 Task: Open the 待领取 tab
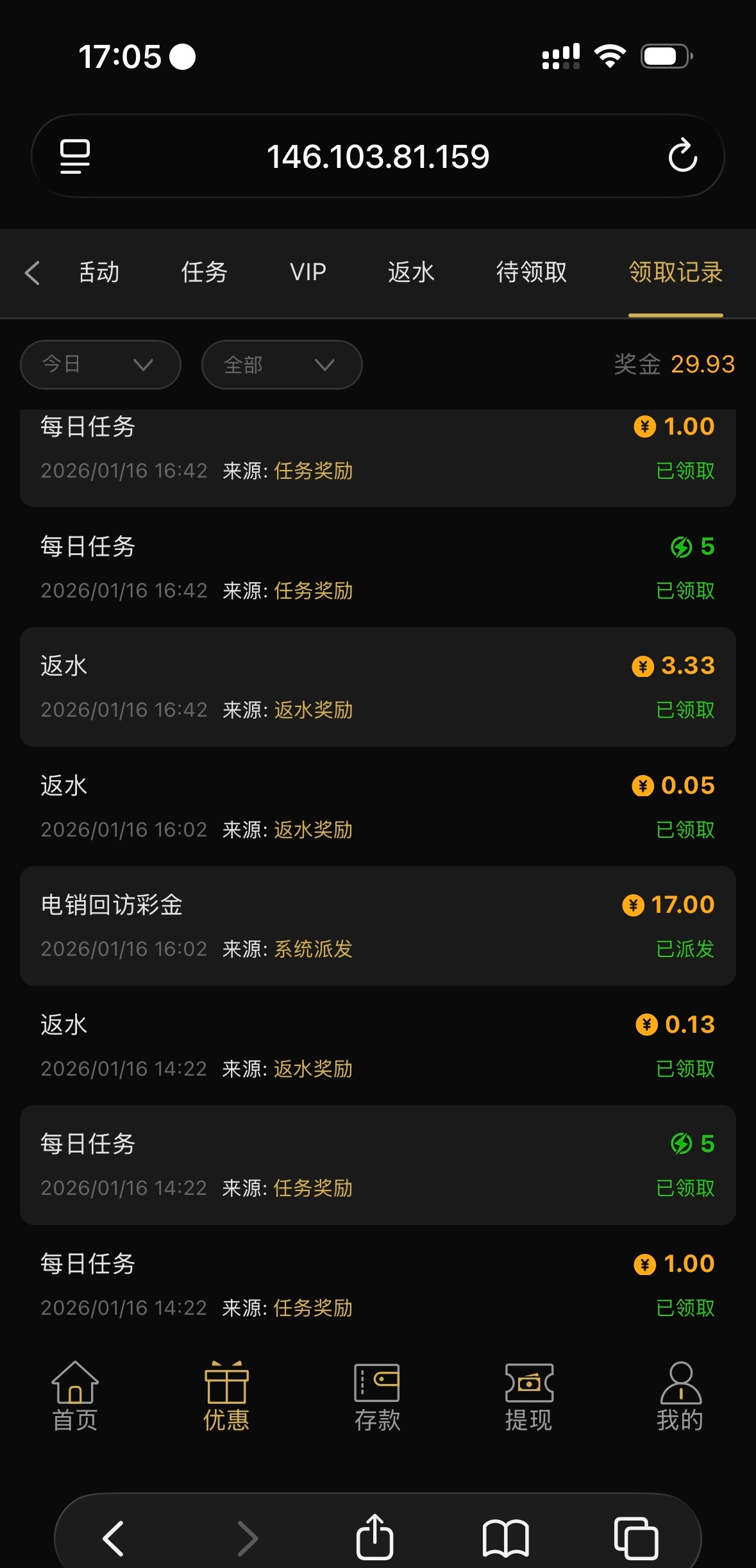click(x=532, y=272)
